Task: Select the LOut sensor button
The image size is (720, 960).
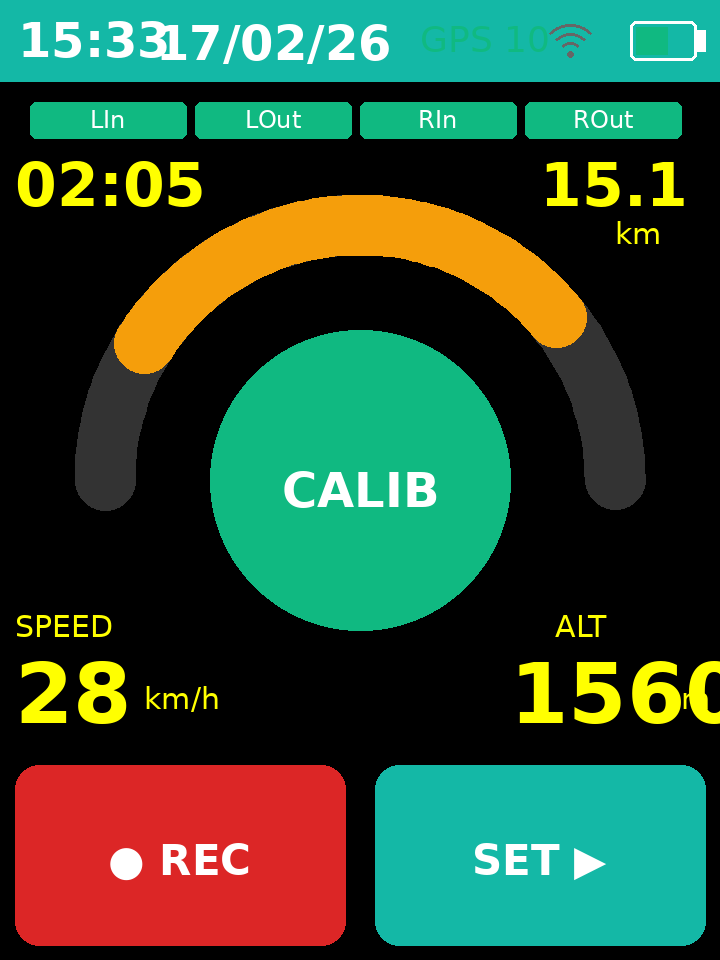Action: [x=273, y=120]
